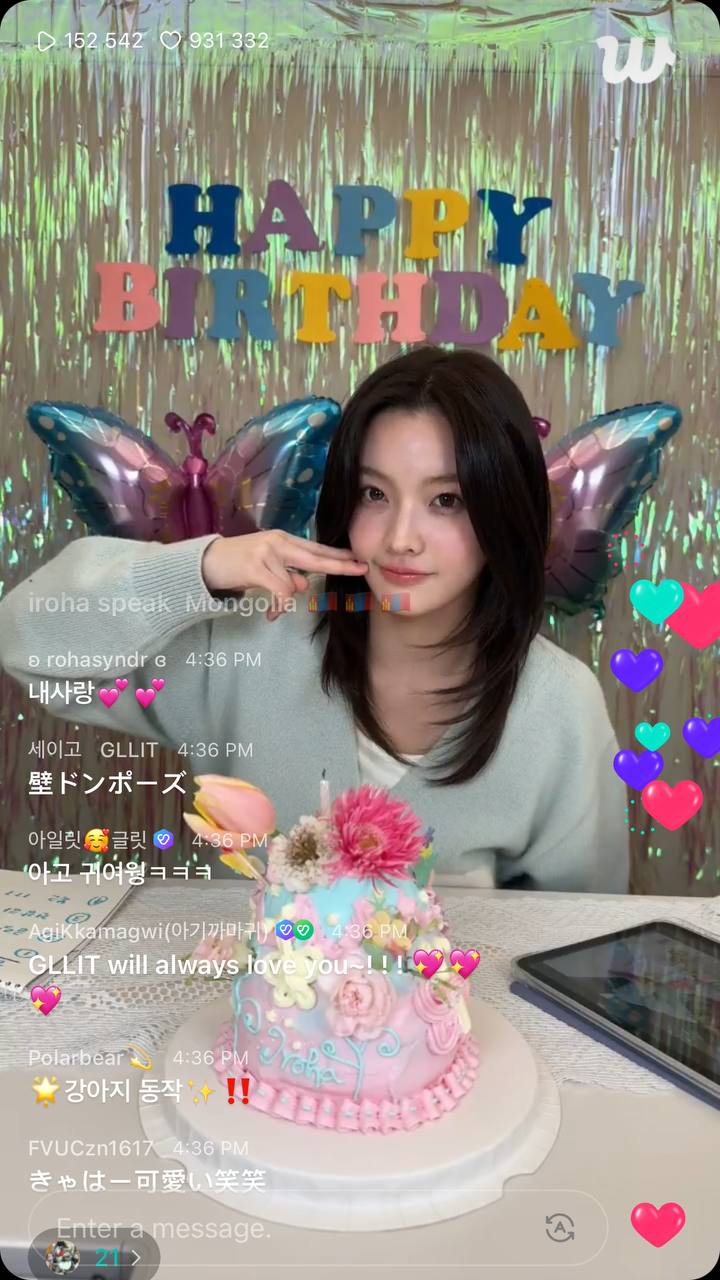Open the chip showing 21 with arrow

95,1258
